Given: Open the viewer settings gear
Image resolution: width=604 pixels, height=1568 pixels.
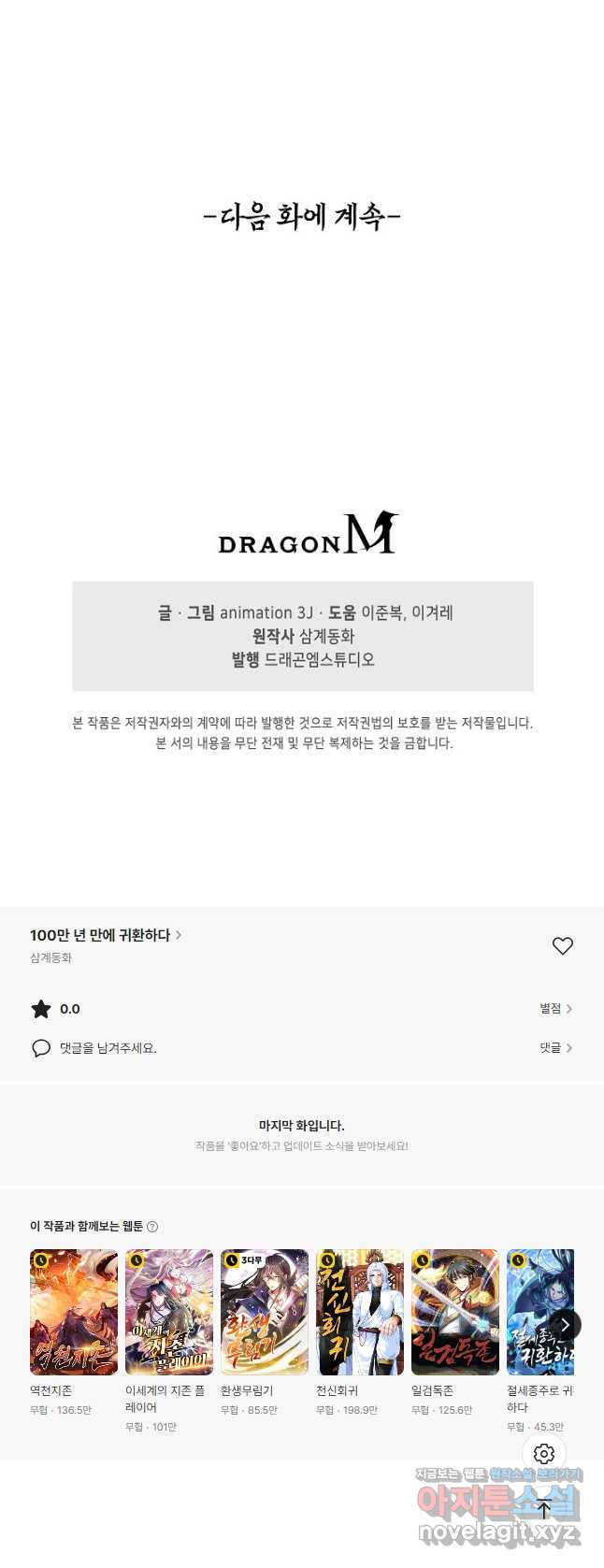Looking at the screenshot, I should [544, 1454].
